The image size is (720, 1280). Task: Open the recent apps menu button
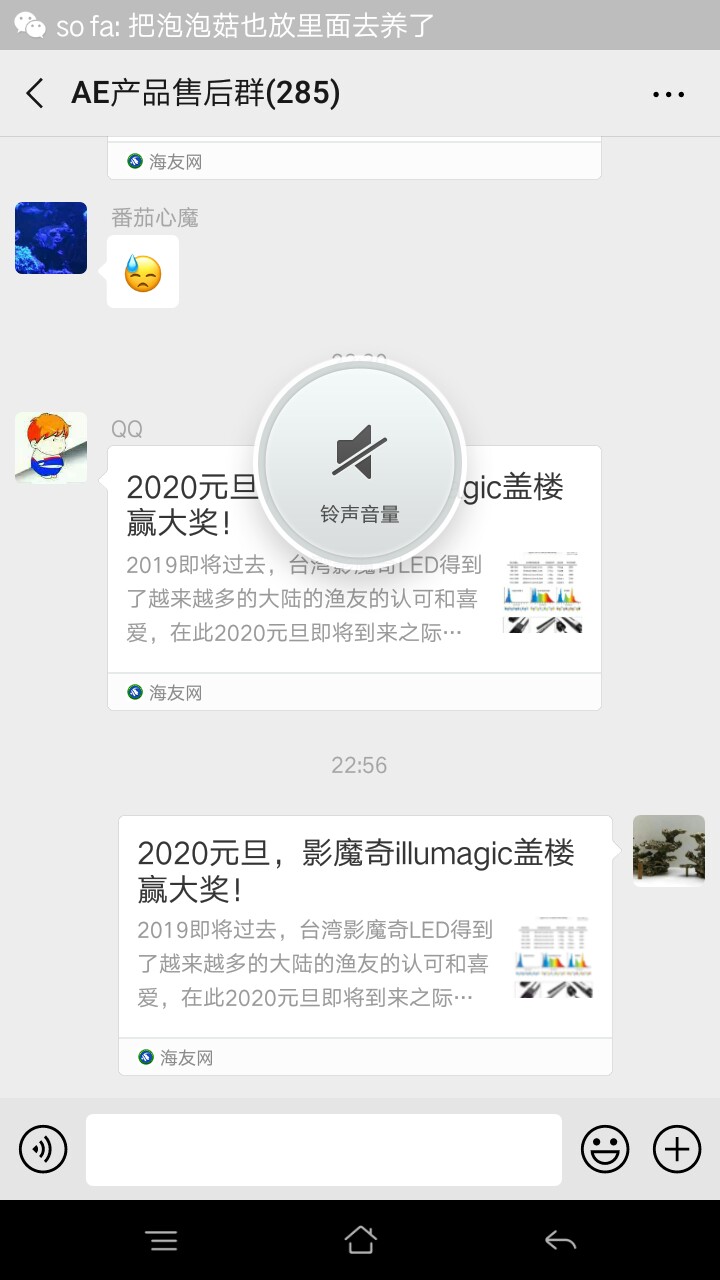point(161,1241)
